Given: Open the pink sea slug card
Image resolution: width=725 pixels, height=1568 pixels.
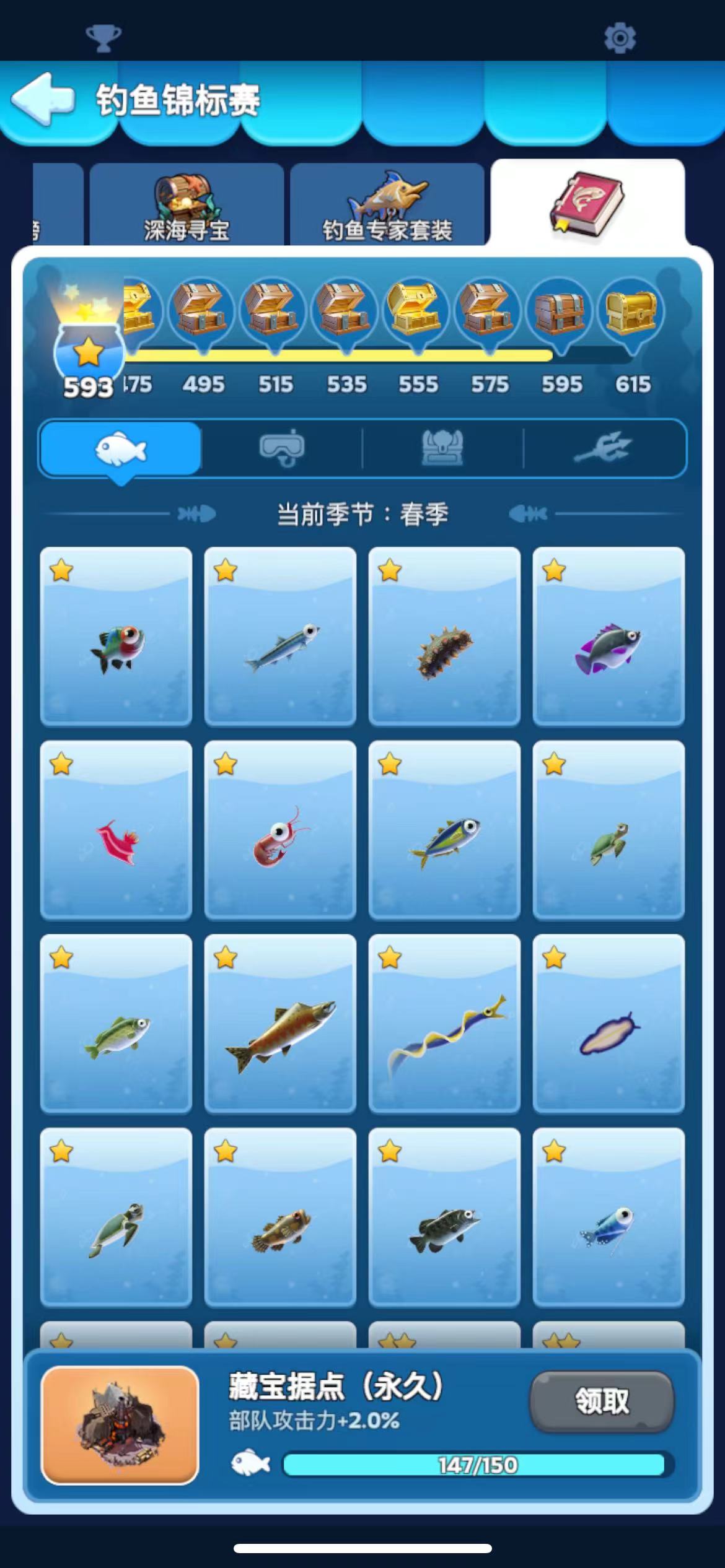Looking at the screenshot, I should (x=116, y=830).
